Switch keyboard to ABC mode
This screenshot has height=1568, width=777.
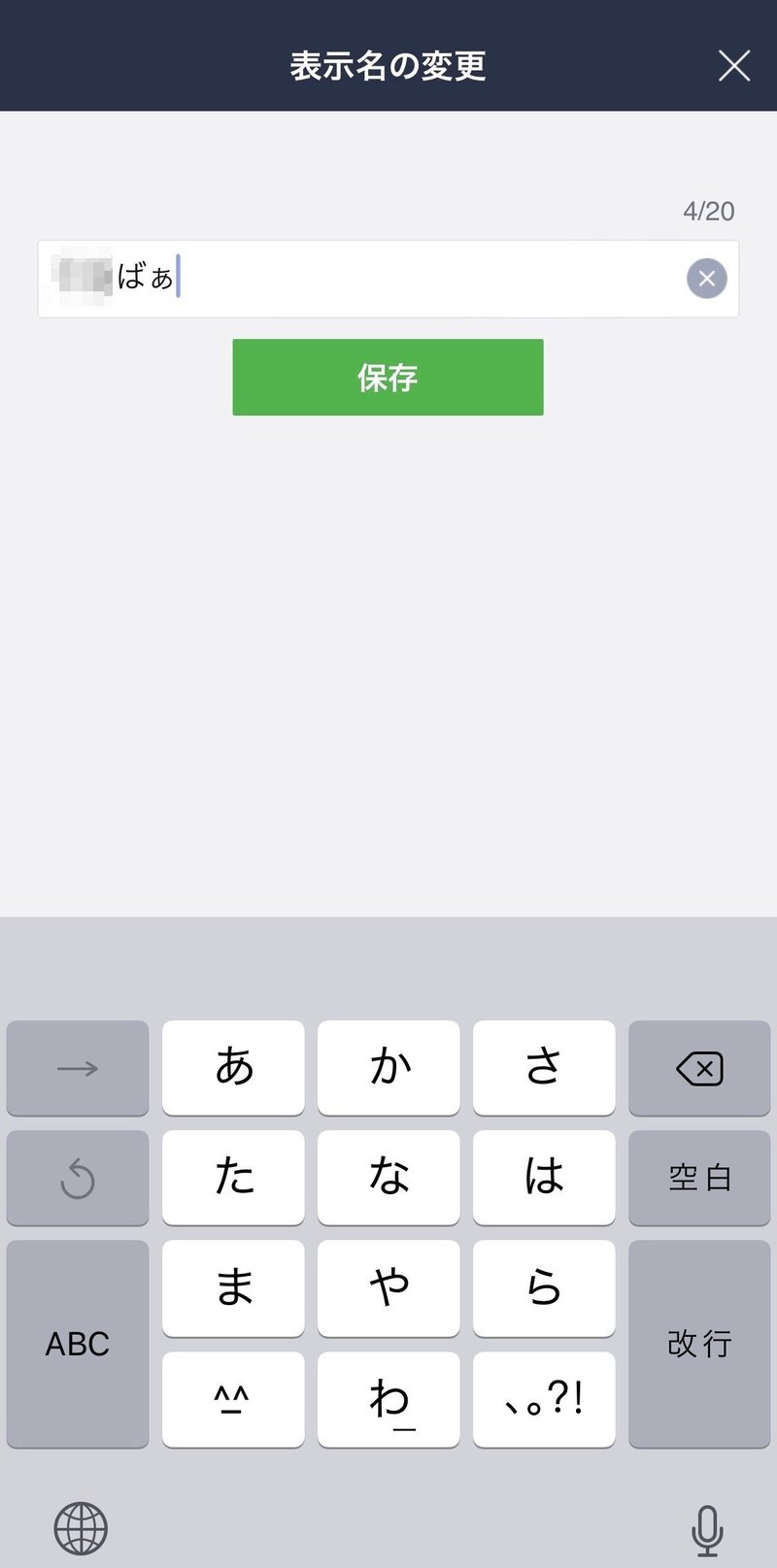(x=78, y=1344)
